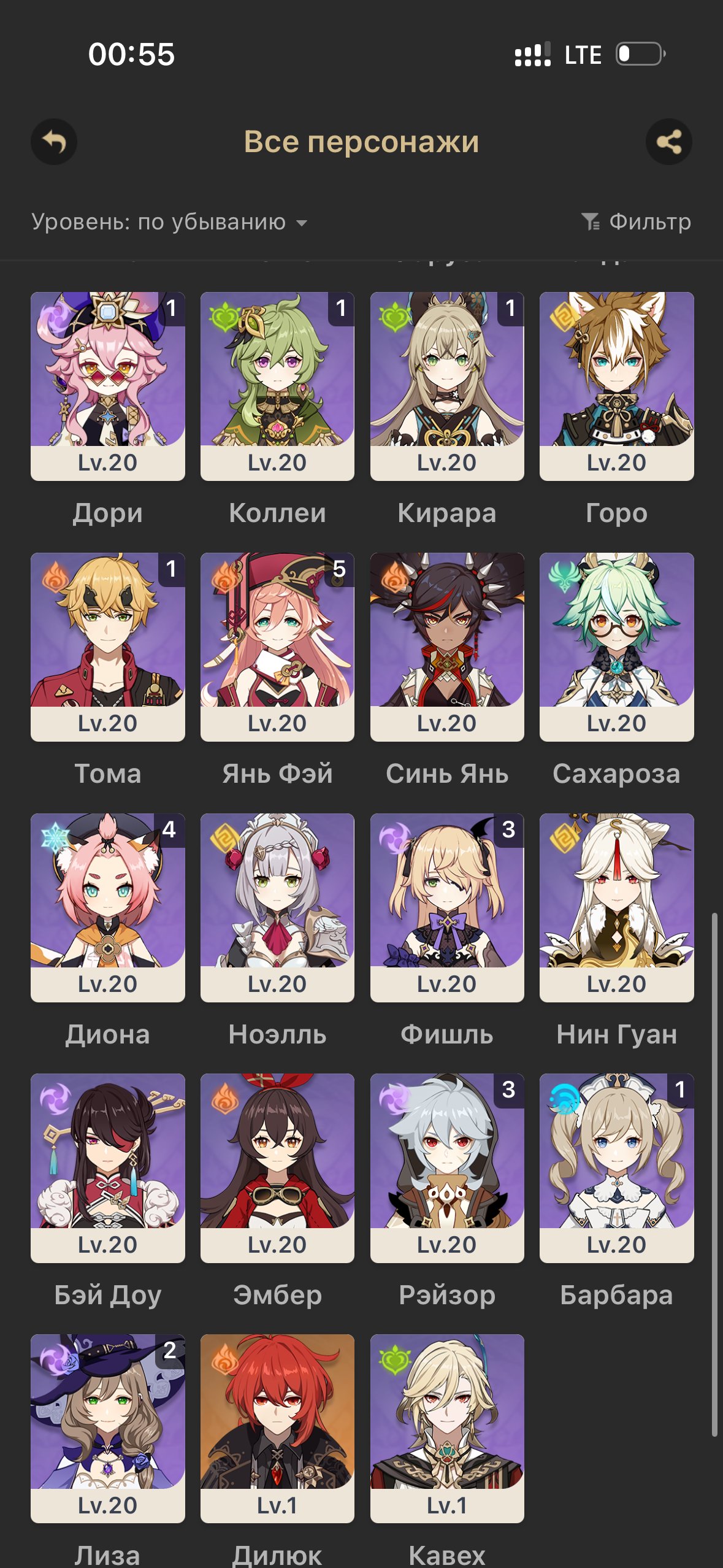Select the Сахароза tile
723x1568 pixels.
click(616, 646)
